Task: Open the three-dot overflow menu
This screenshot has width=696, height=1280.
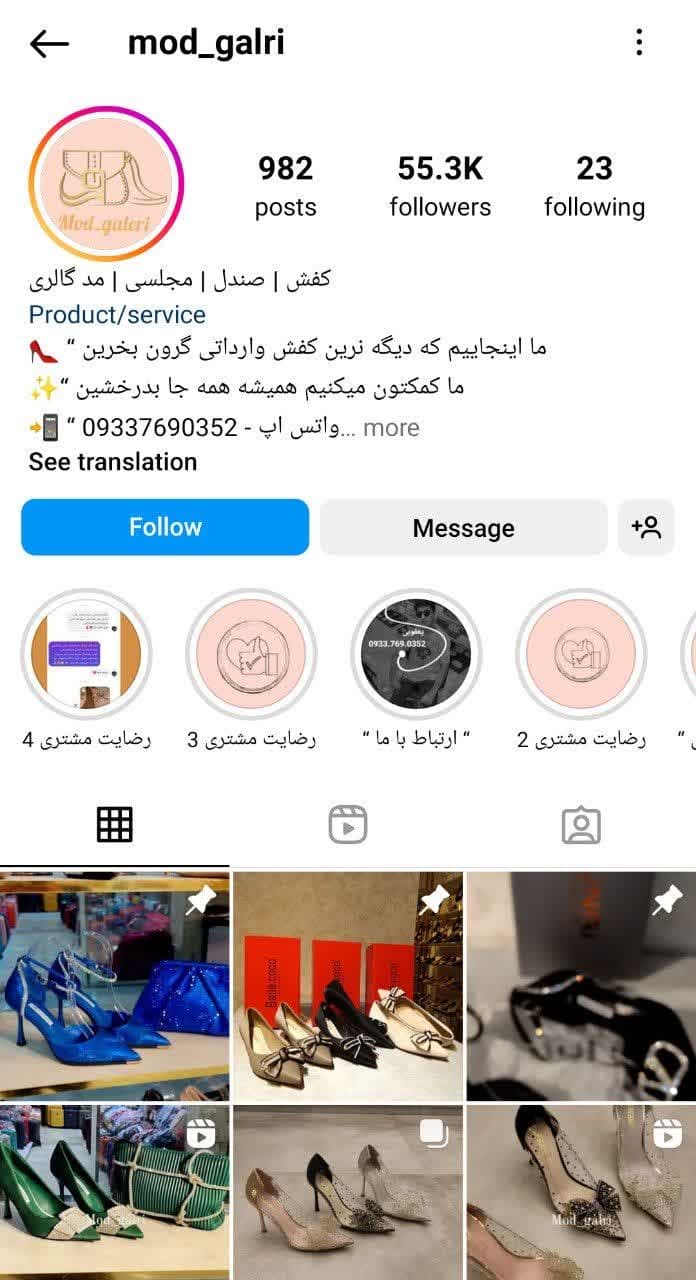Action: coord(639,43)
